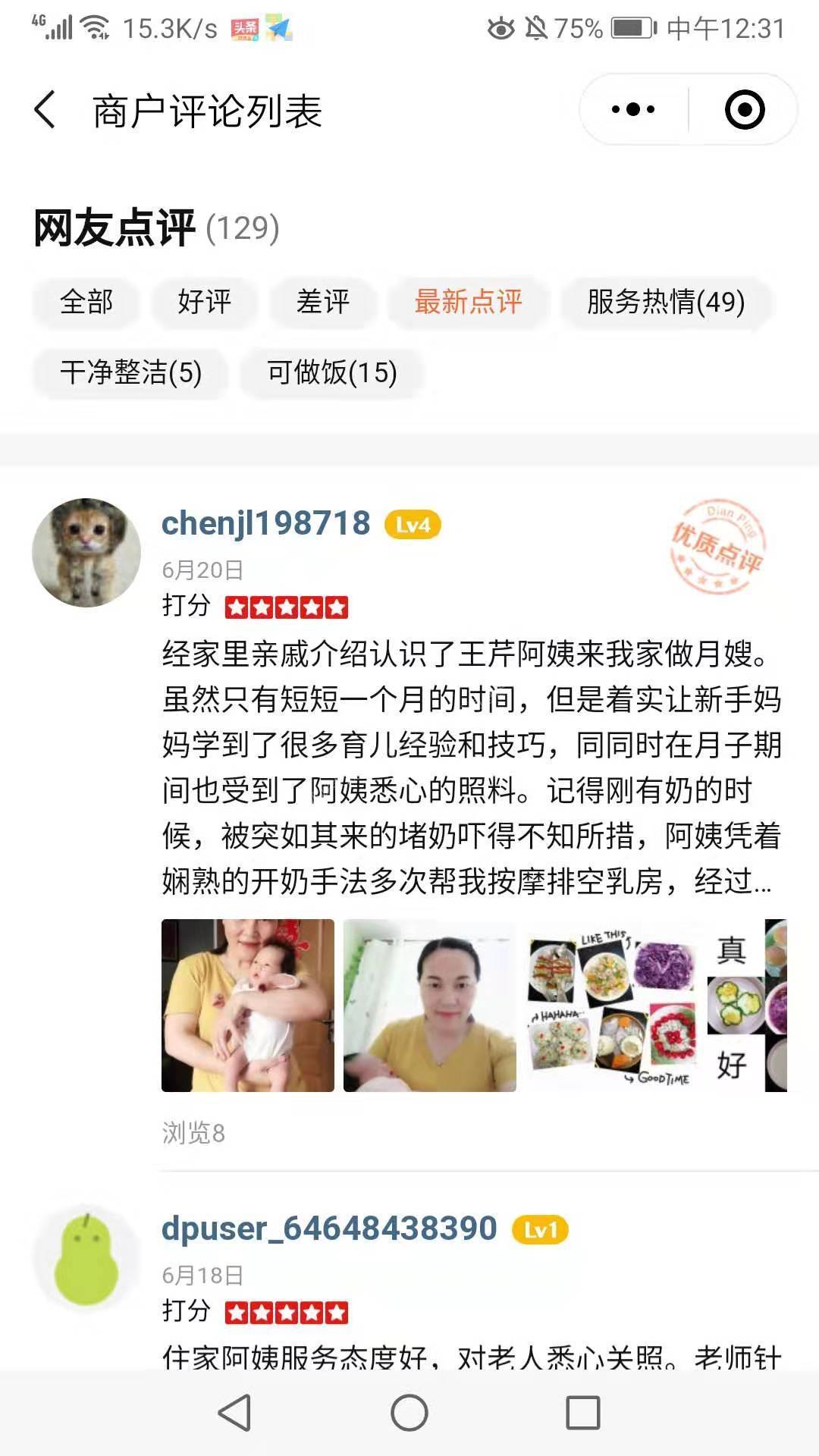Open the mini program more-options menu
This screenshot has width=819, height=1456.
click(634, 110)
